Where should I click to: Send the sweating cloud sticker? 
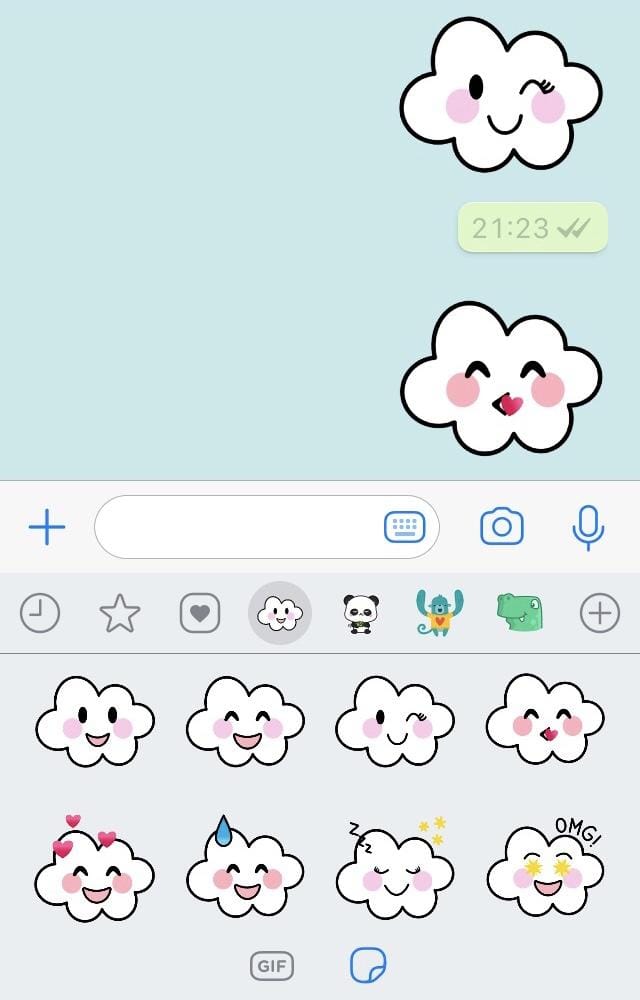(244, 868)
